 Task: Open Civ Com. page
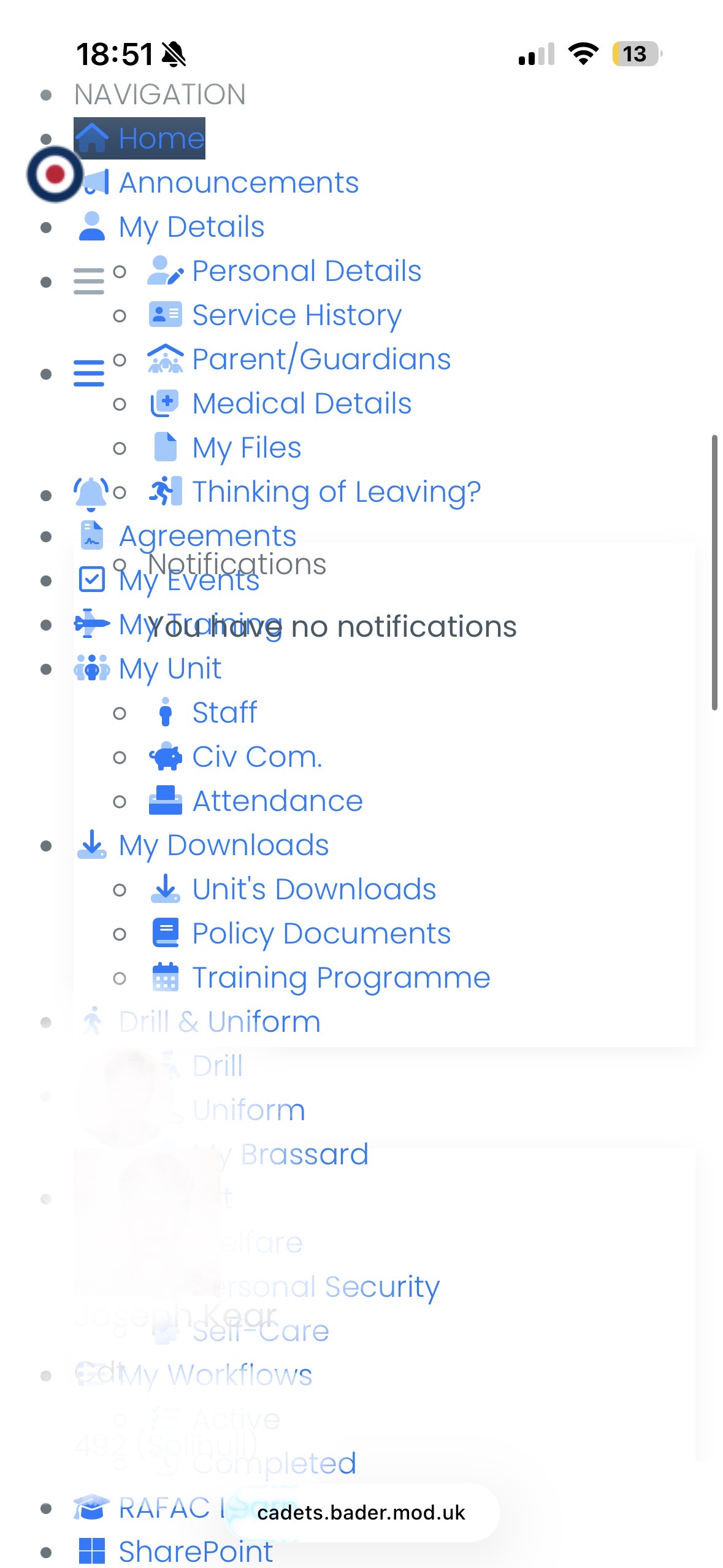click(x=257, y=757)
